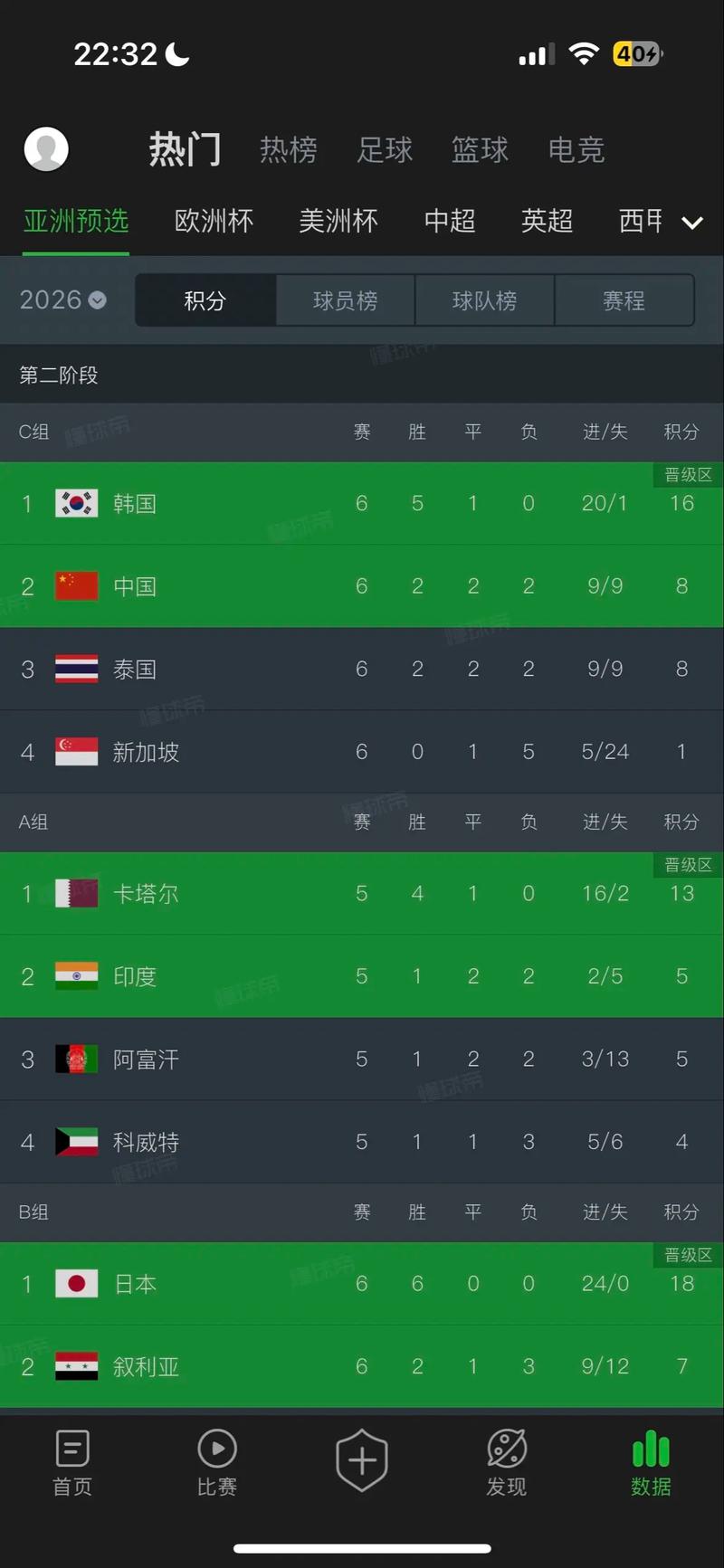
Task: Switch to the 电竞 tab
Action: coord(576,149)
